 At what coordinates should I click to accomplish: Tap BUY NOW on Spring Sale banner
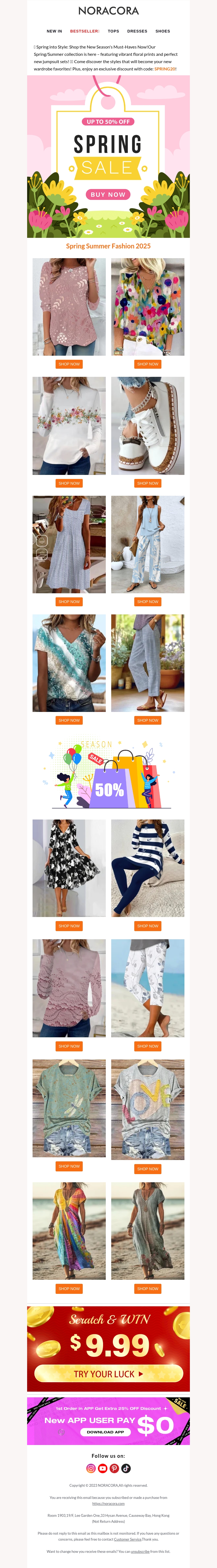(108, 195)
